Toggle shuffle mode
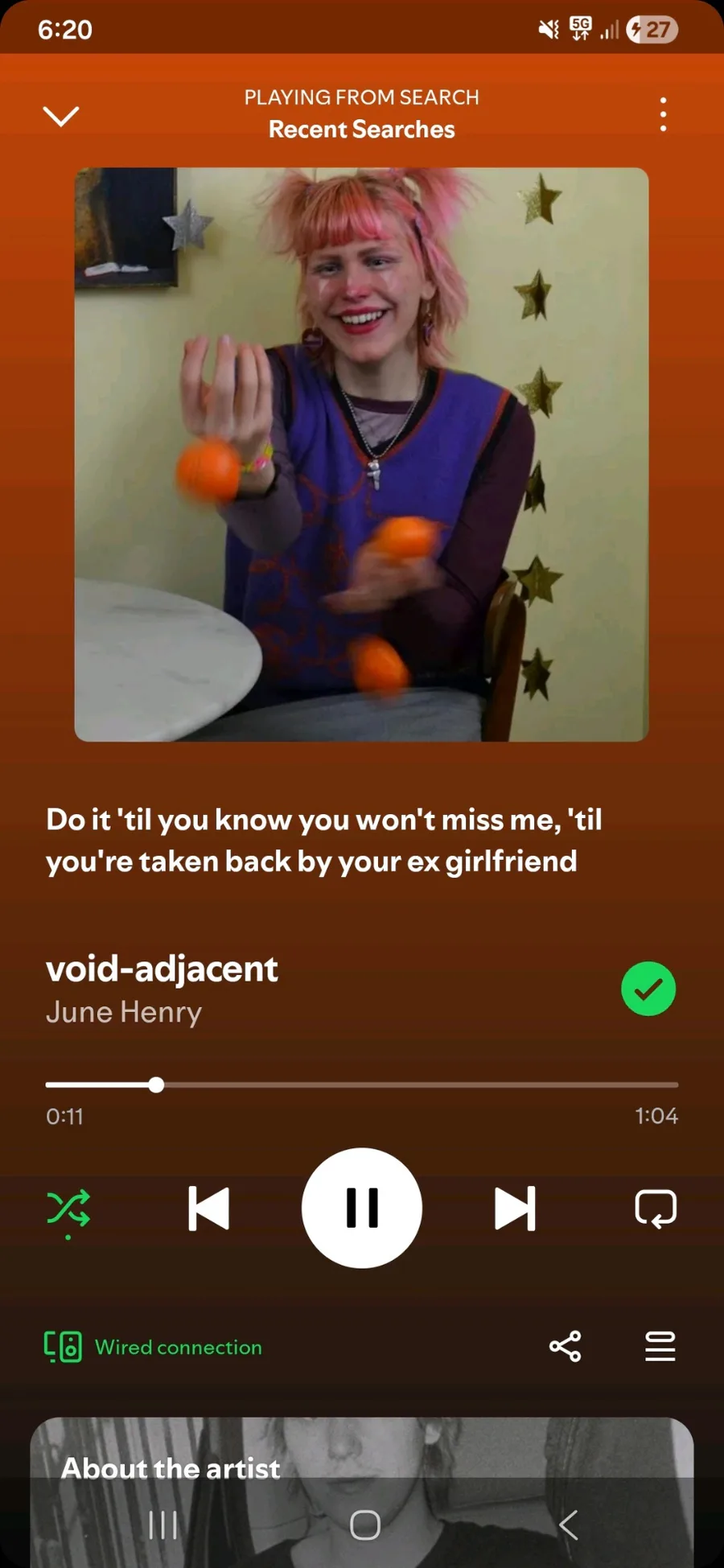 point(68,1209)
